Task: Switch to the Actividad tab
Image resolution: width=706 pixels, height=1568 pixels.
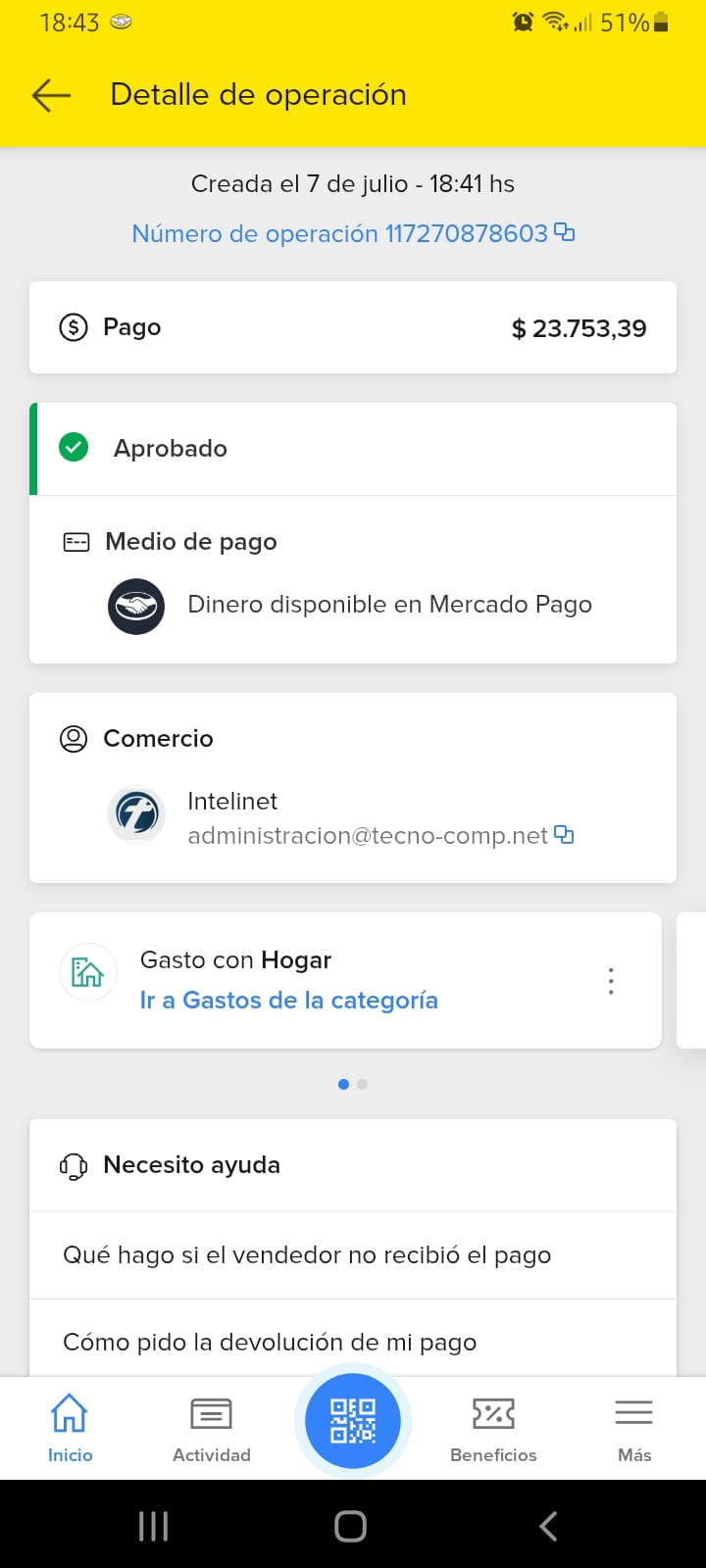Action: click(x=211, y=1429)
